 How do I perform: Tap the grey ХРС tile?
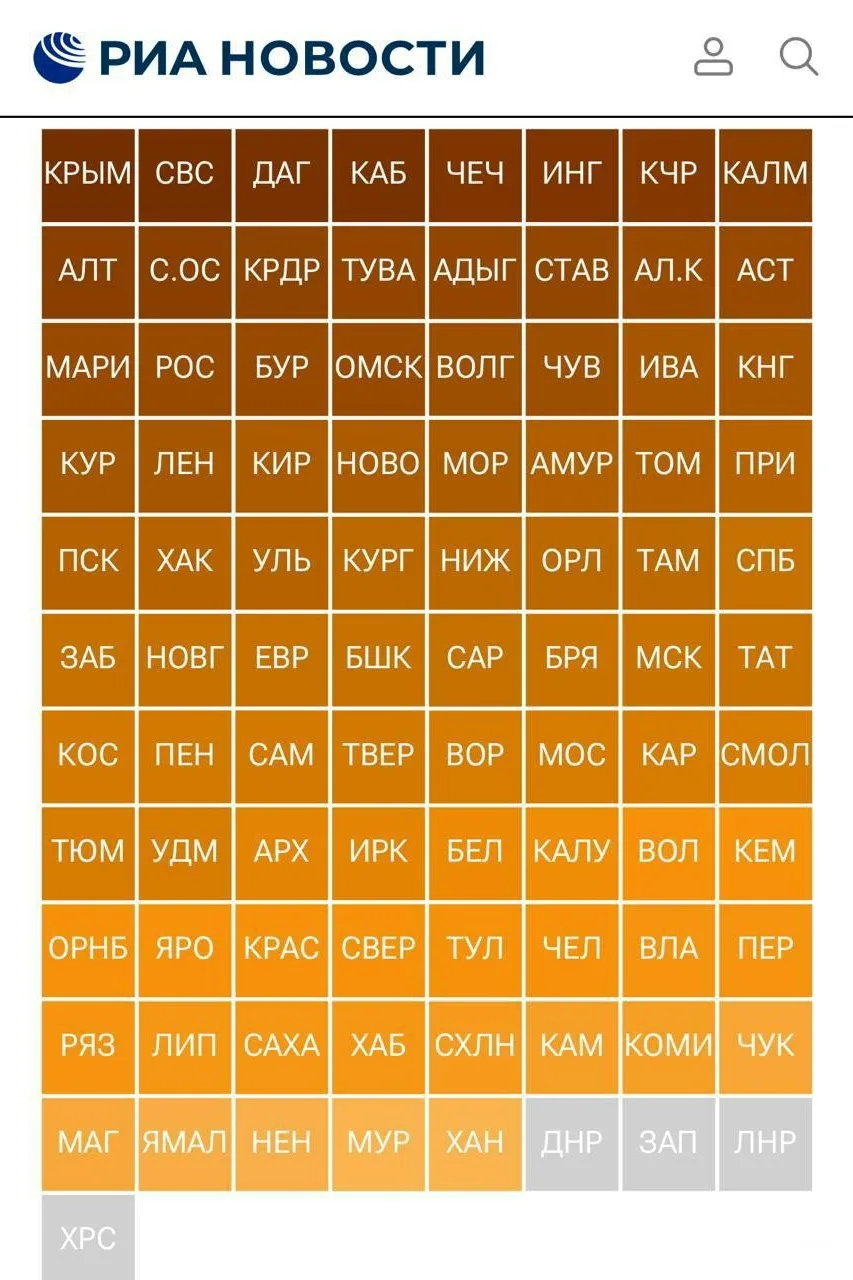tap(88, 1237)
